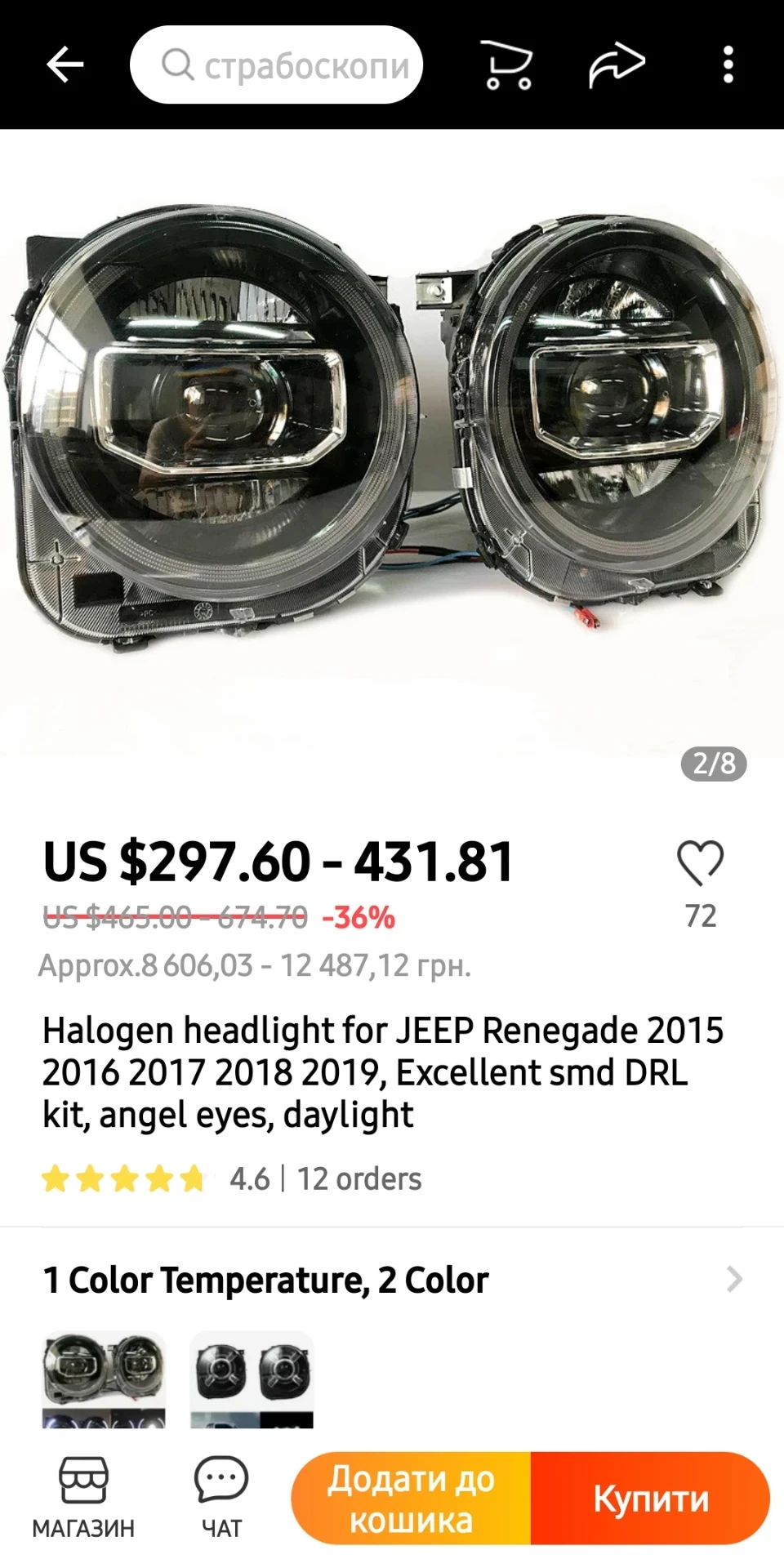This screenshot has height=1568, width=784.
Task: Start a ЧАТ with the seller
Action: (221, 1499)
